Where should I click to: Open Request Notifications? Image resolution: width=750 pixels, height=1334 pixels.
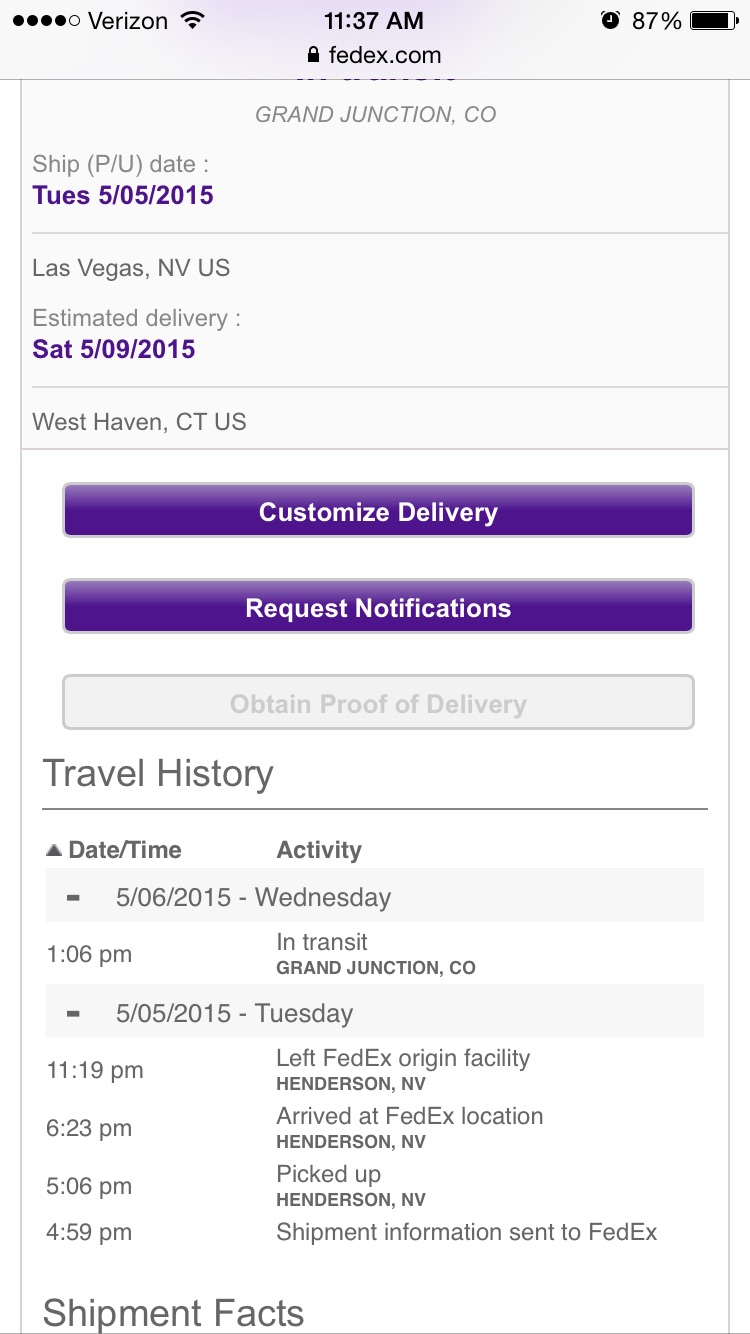(x=378, y=607)
